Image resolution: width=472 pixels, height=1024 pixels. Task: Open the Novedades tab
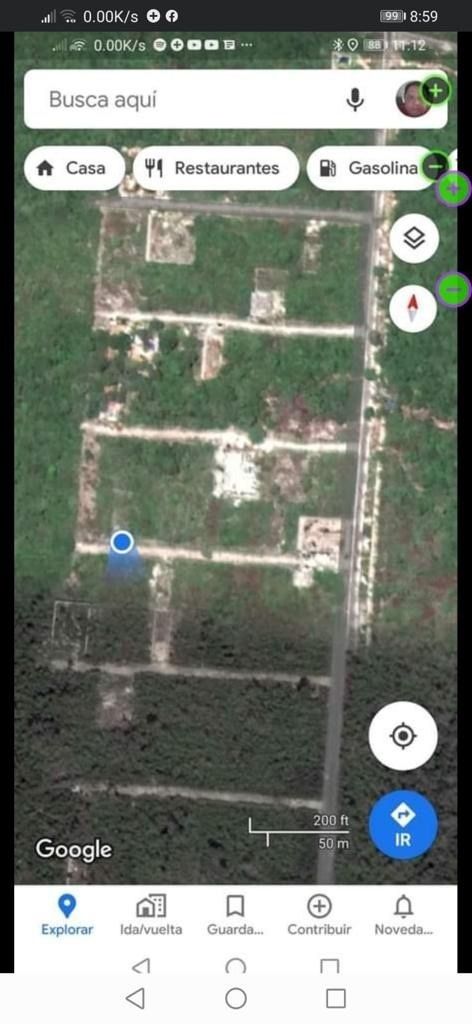pos(403,916)
